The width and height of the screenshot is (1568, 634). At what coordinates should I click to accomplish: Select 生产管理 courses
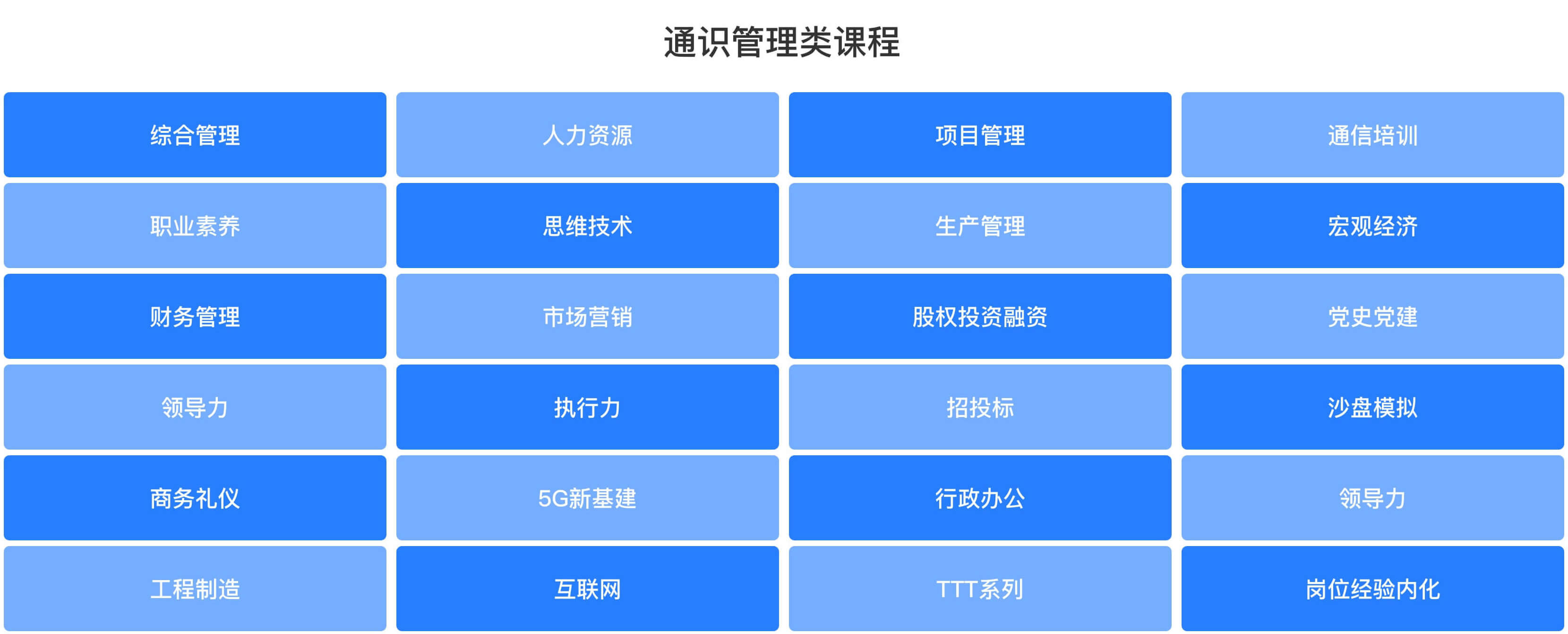pos(980,226)
